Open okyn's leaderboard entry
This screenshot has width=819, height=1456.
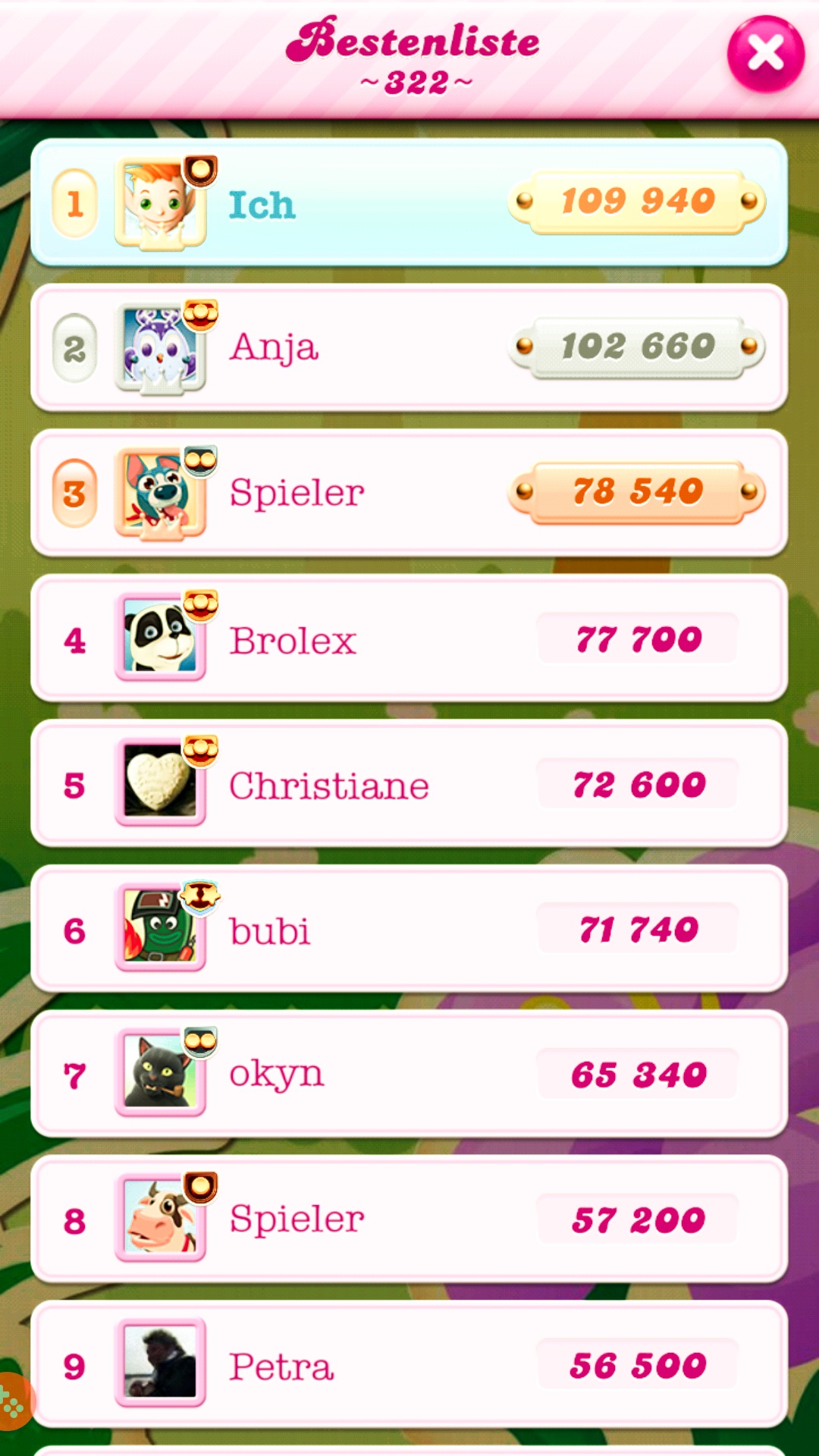[408, 1074]
